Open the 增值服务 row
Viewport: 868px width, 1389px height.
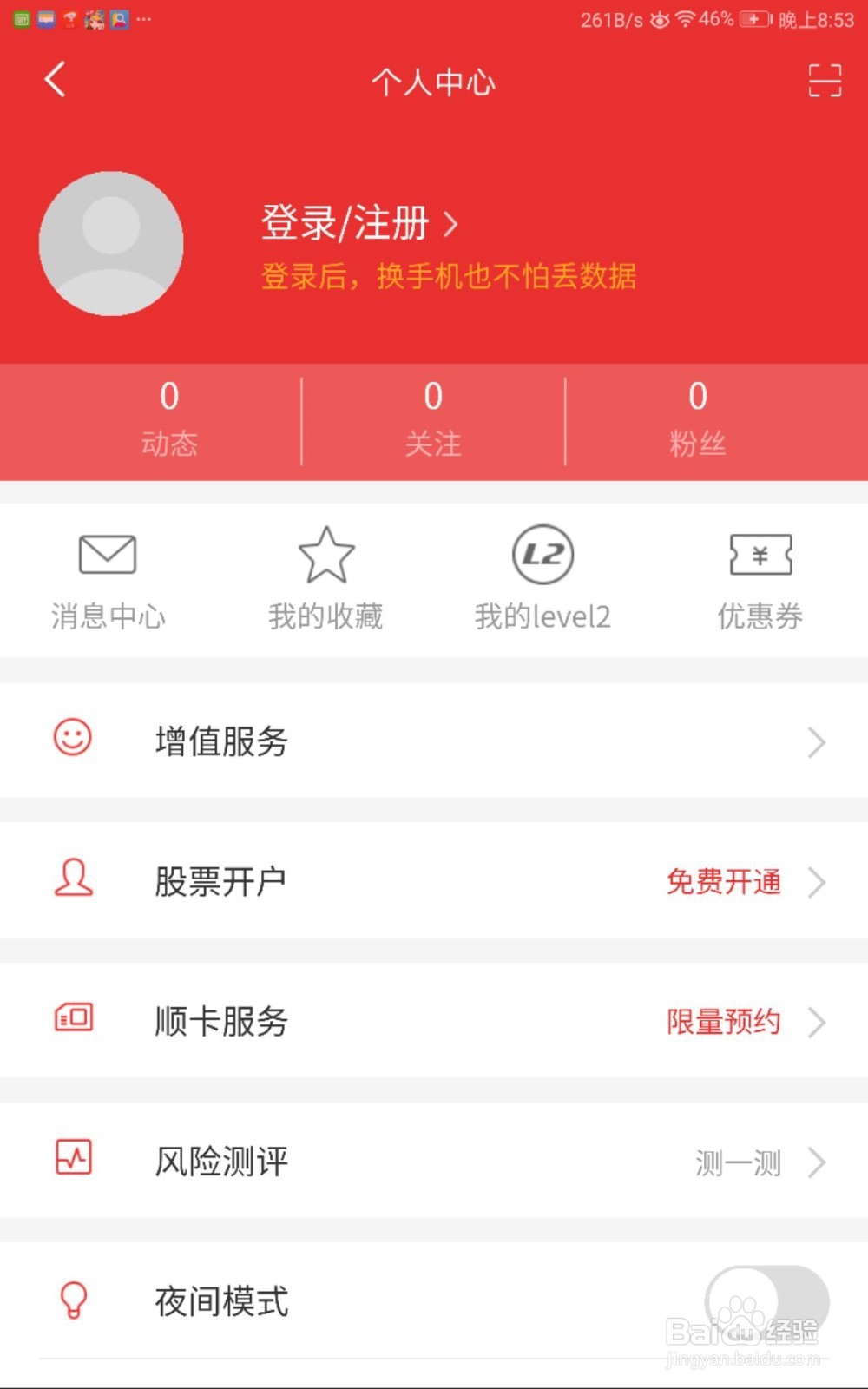click(x=434, y=741)
